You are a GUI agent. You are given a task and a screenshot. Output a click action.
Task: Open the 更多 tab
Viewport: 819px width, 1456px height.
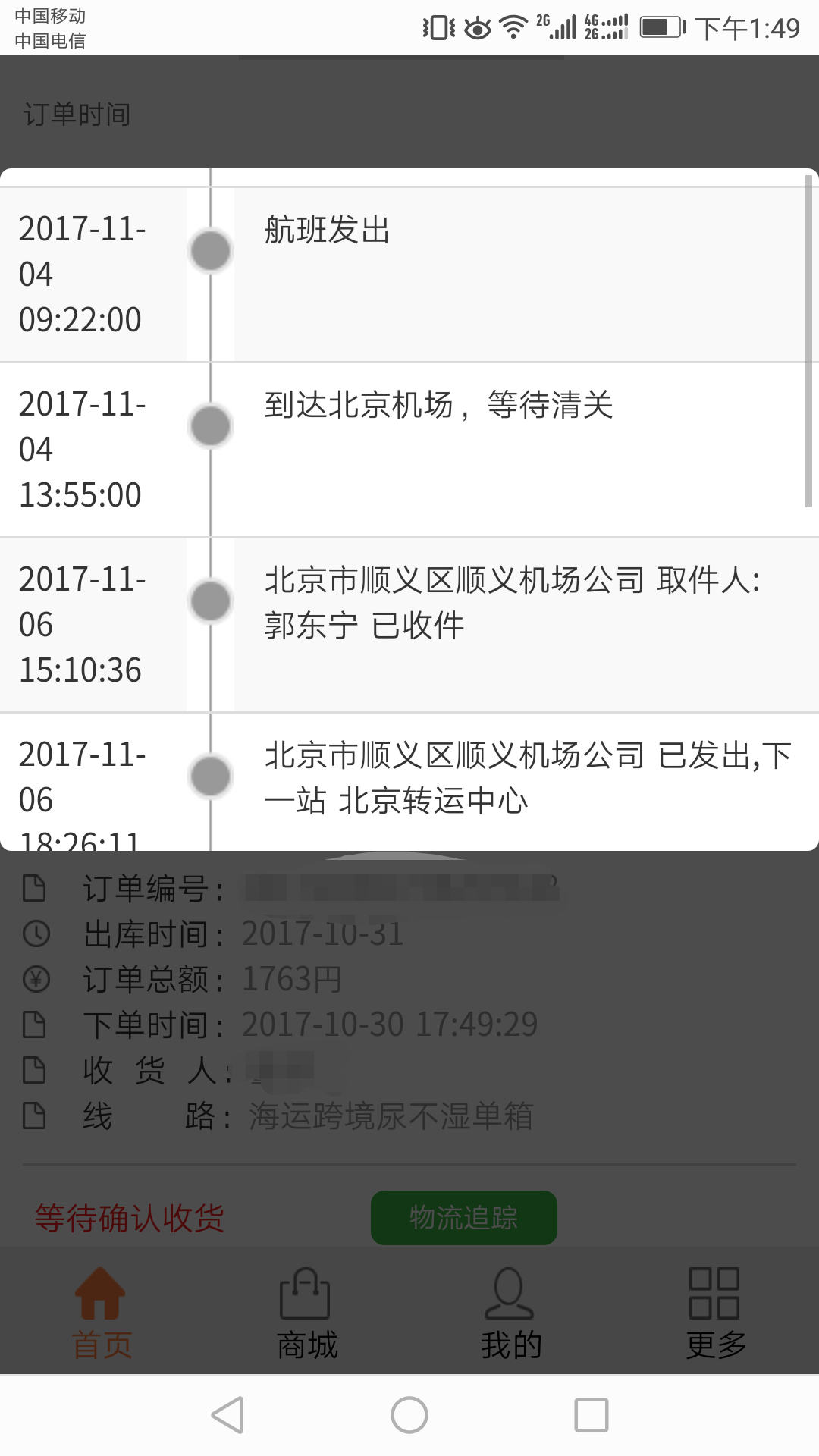(x=715, y=1313)
